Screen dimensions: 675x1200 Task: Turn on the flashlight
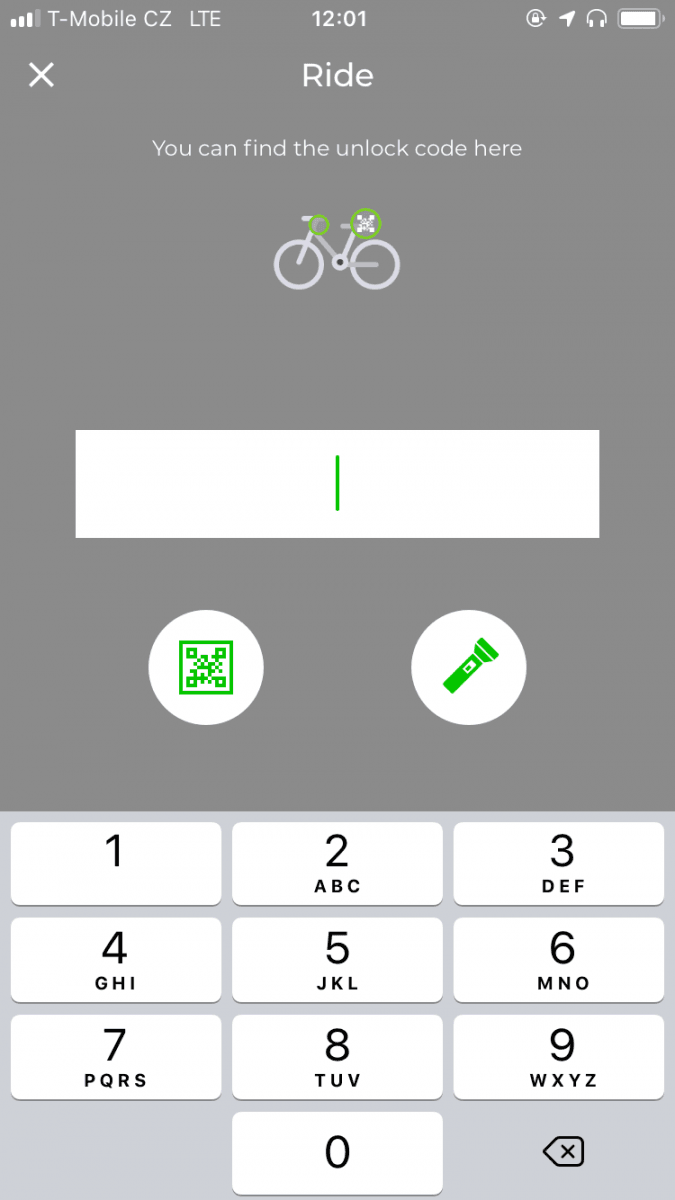click(x=469, y=667)
